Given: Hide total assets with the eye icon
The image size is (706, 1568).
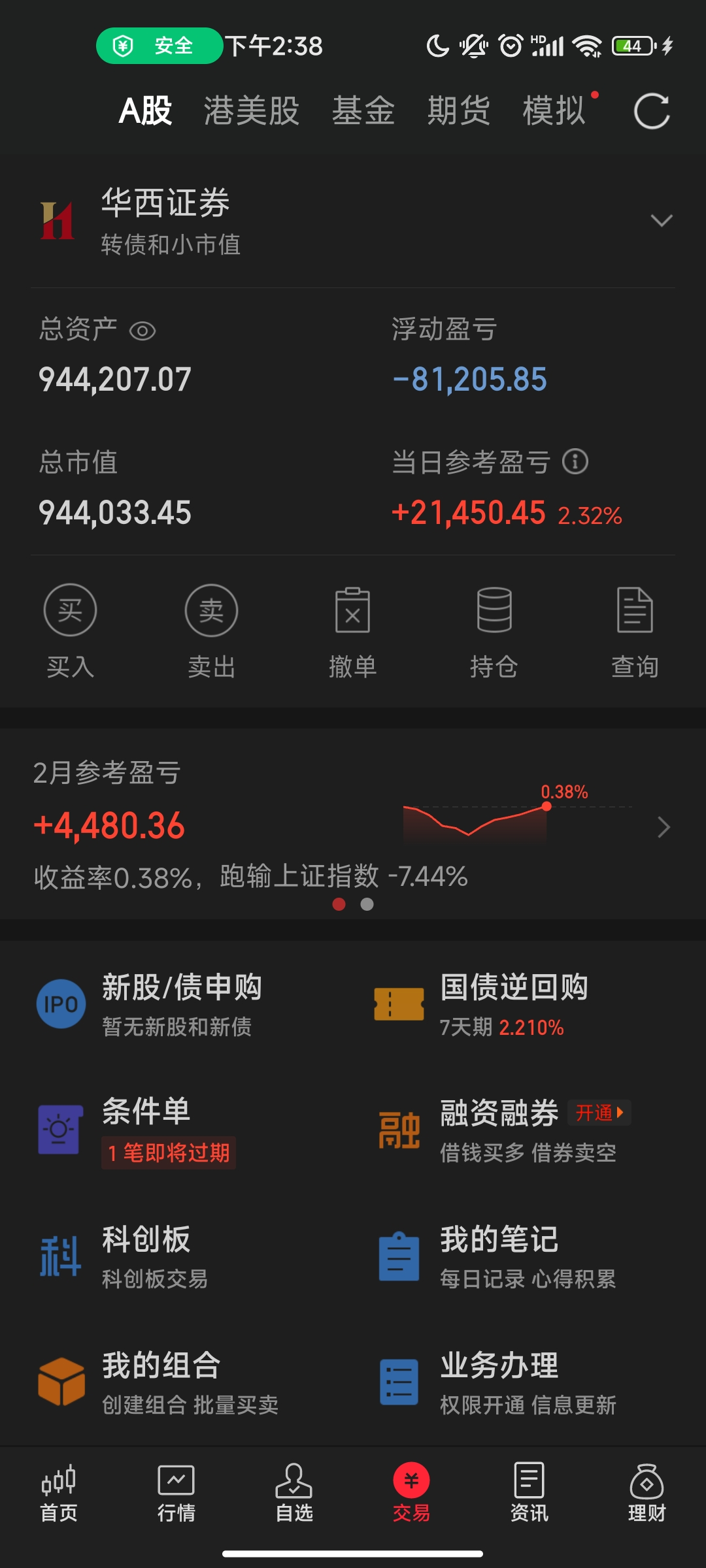Looking at the screenshot, I should click(x=142, y=331).
